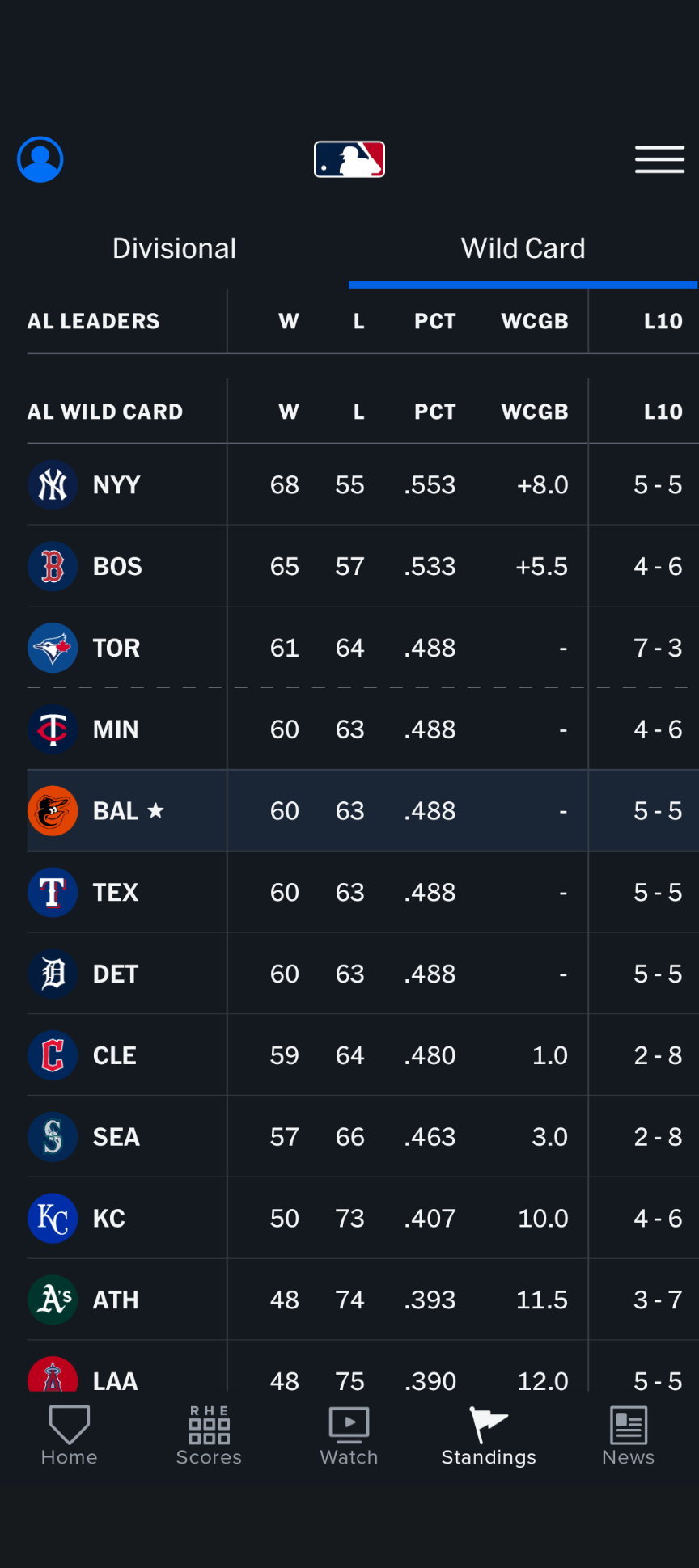Open the NYY team row
The width and height of the screenshot is (699, 1568).
pos(363,484)
